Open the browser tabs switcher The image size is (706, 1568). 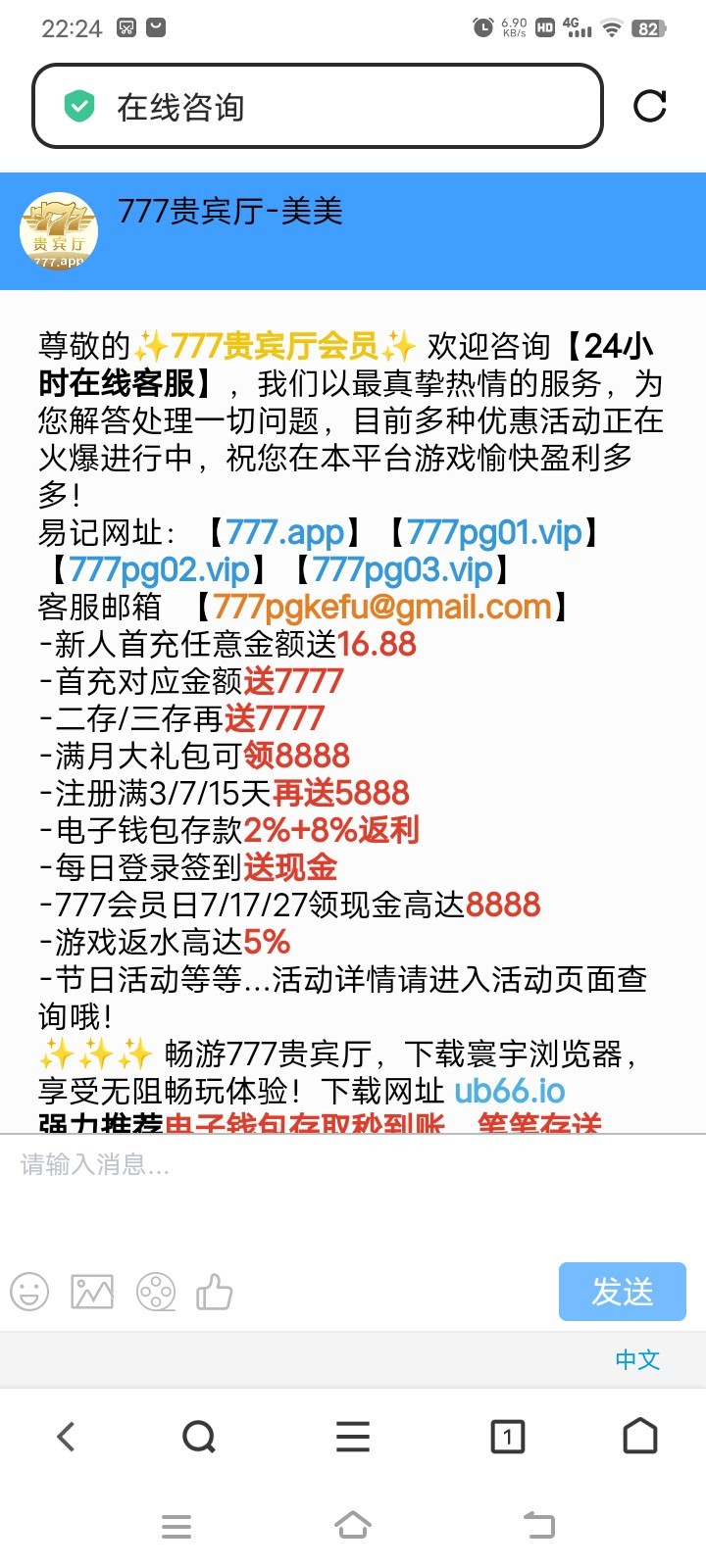(x=507, y=1437)
